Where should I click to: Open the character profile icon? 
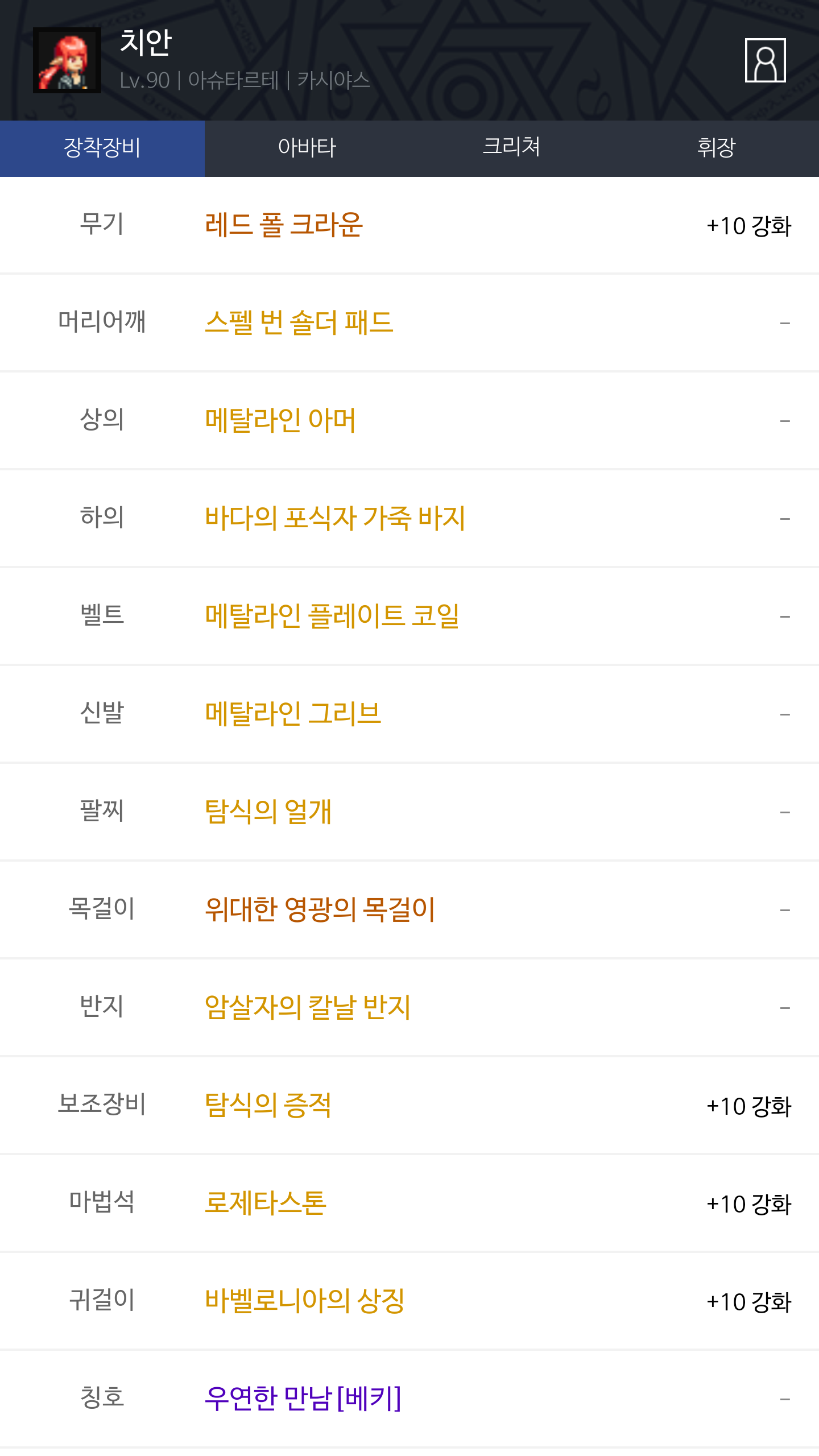click(765, 60)
